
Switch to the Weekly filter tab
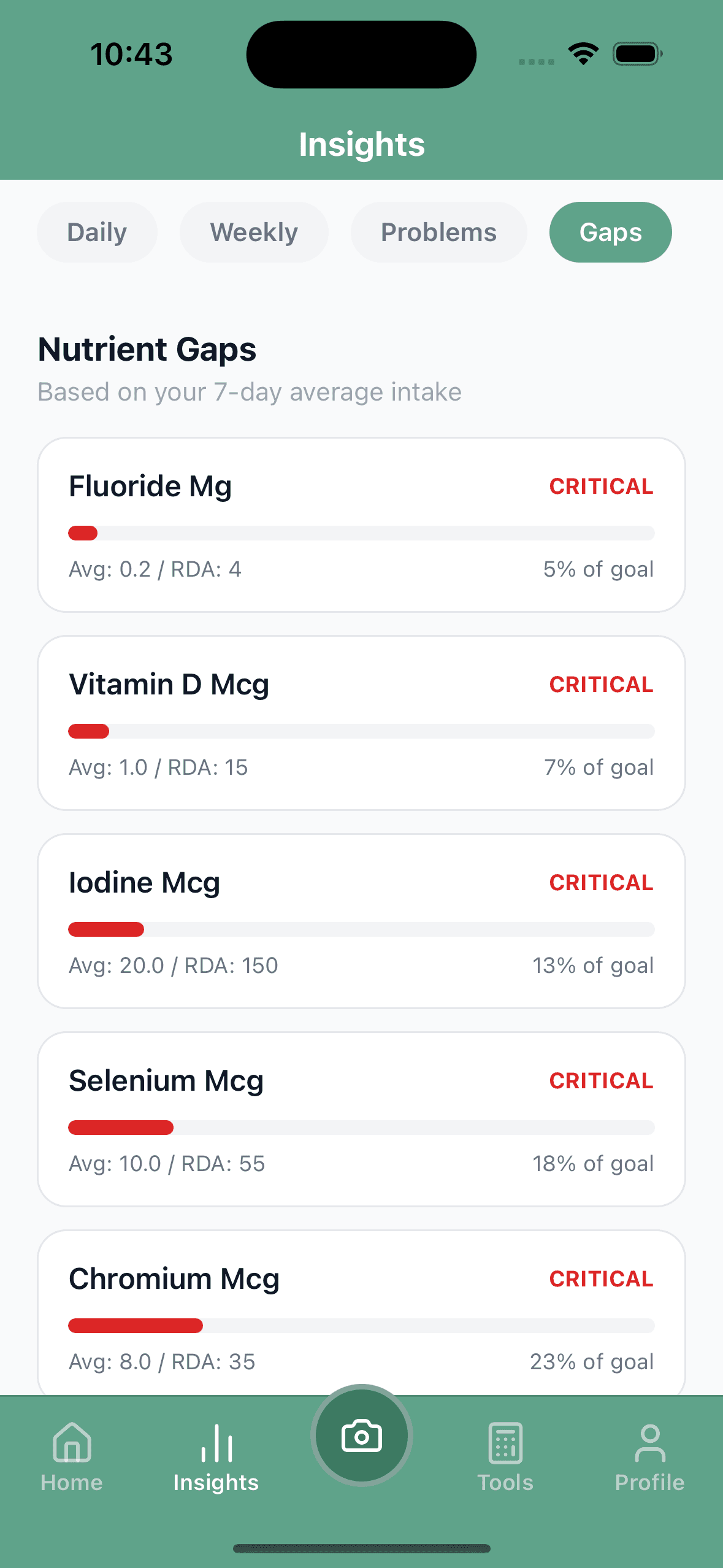(x=253, y=232)
